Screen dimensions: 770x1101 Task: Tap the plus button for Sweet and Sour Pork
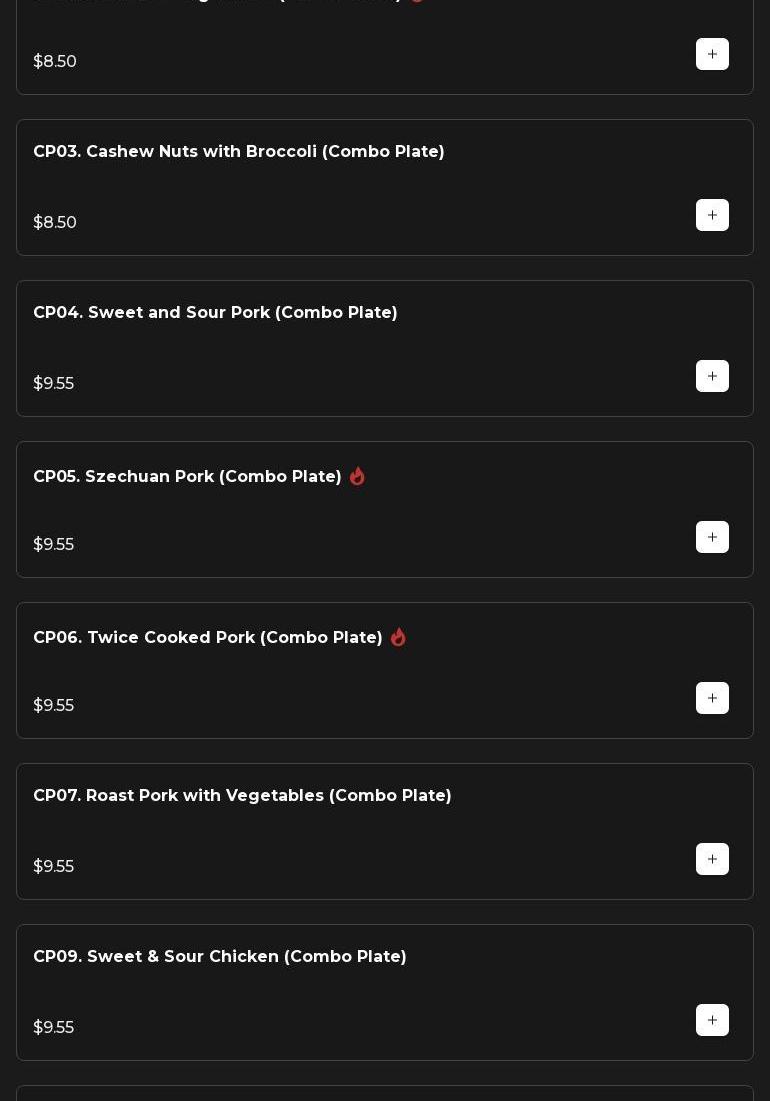(712, 376)
